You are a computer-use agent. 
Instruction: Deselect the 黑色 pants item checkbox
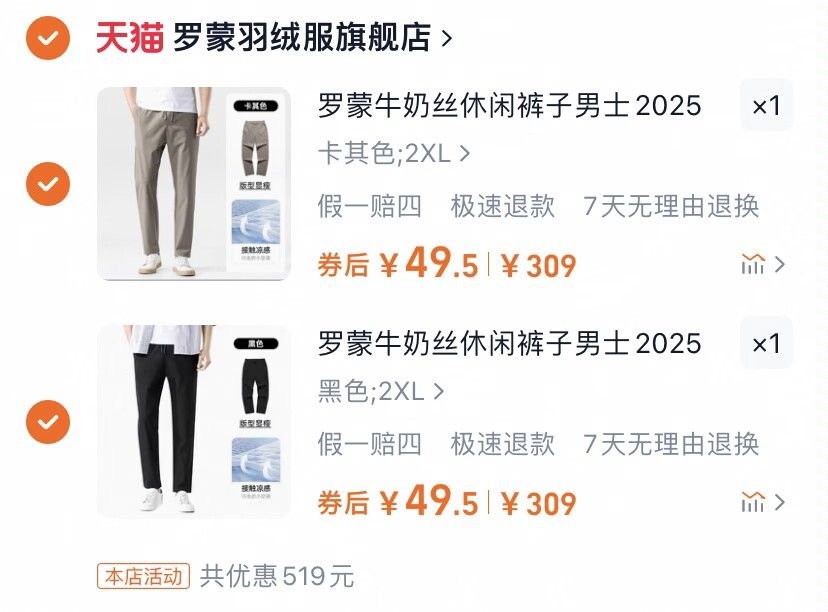(48, 421)
